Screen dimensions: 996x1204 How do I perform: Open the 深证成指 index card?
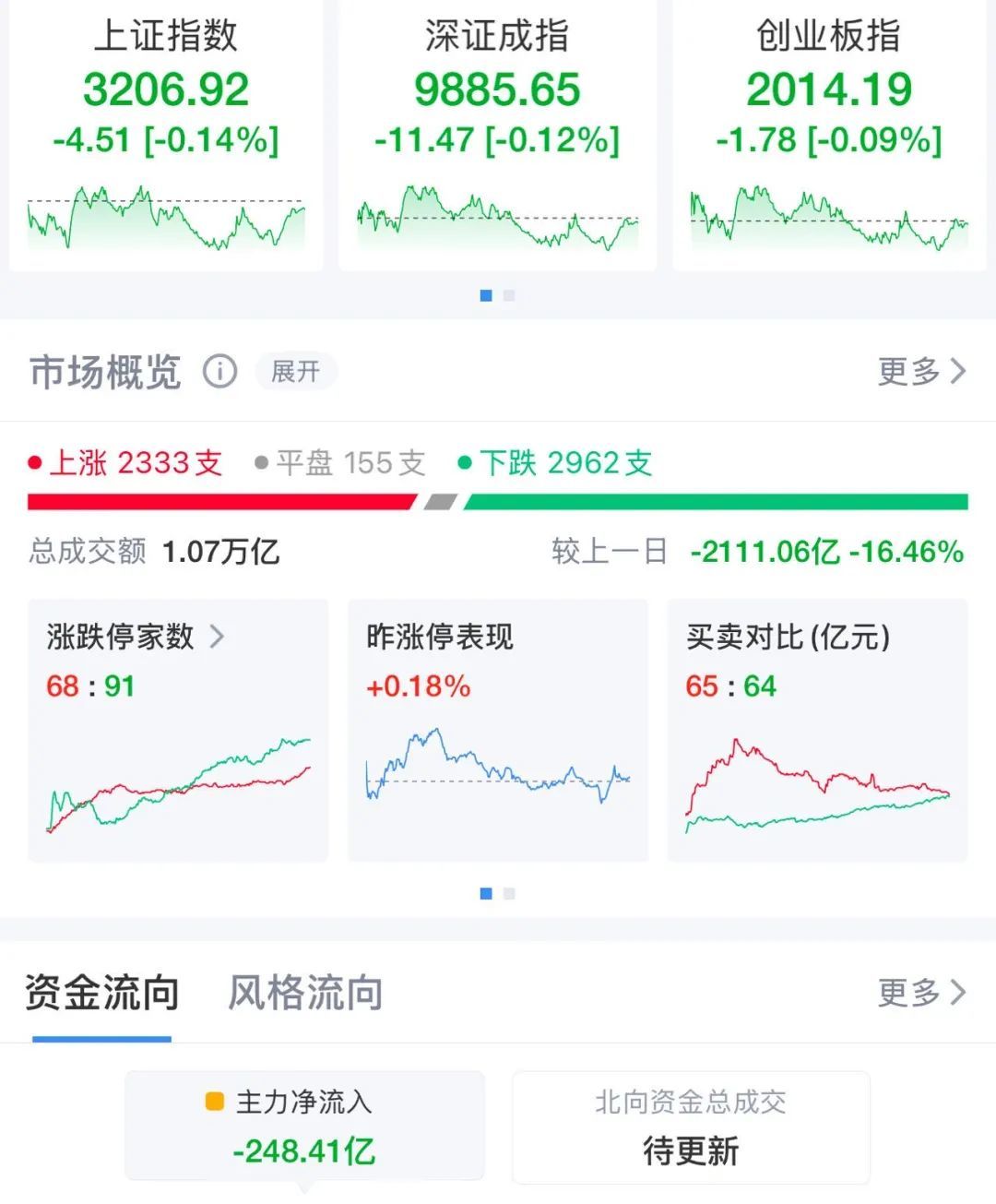coord(497,134)
